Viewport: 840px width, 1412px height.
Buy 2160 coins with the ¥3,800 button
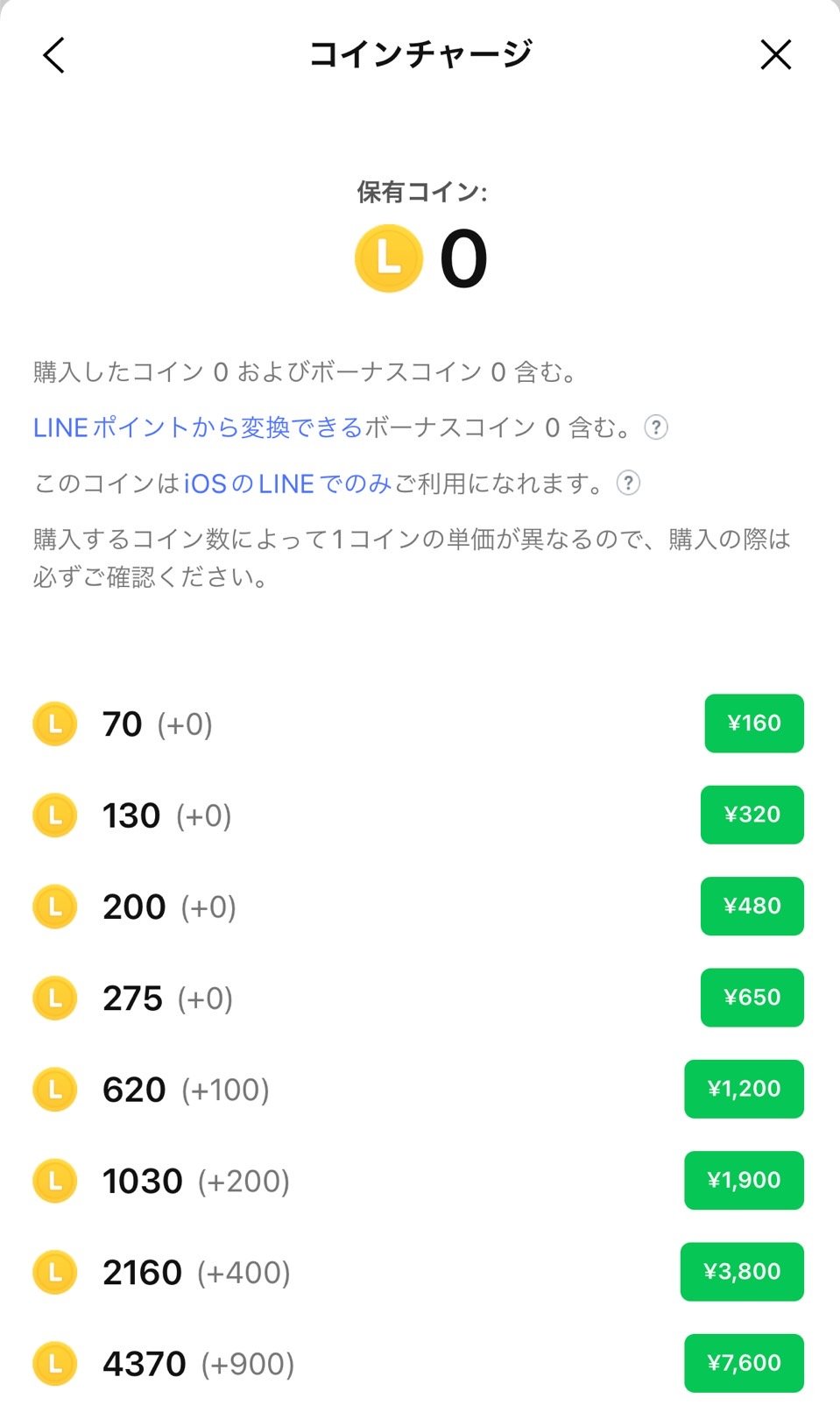(742, 1272)
